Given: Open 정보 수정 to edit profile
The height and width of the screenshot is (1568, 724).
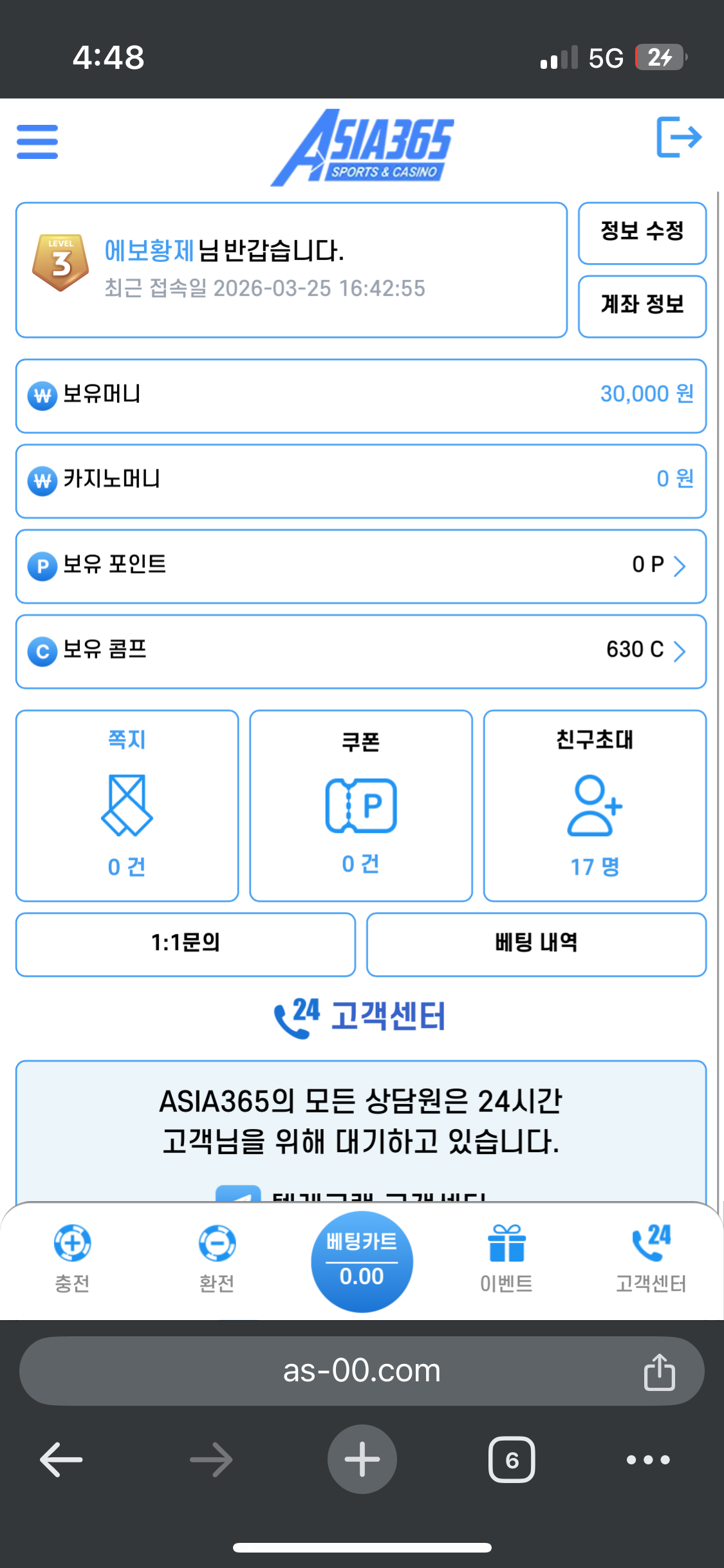Looking at the screenshot, I should [642, 232].
